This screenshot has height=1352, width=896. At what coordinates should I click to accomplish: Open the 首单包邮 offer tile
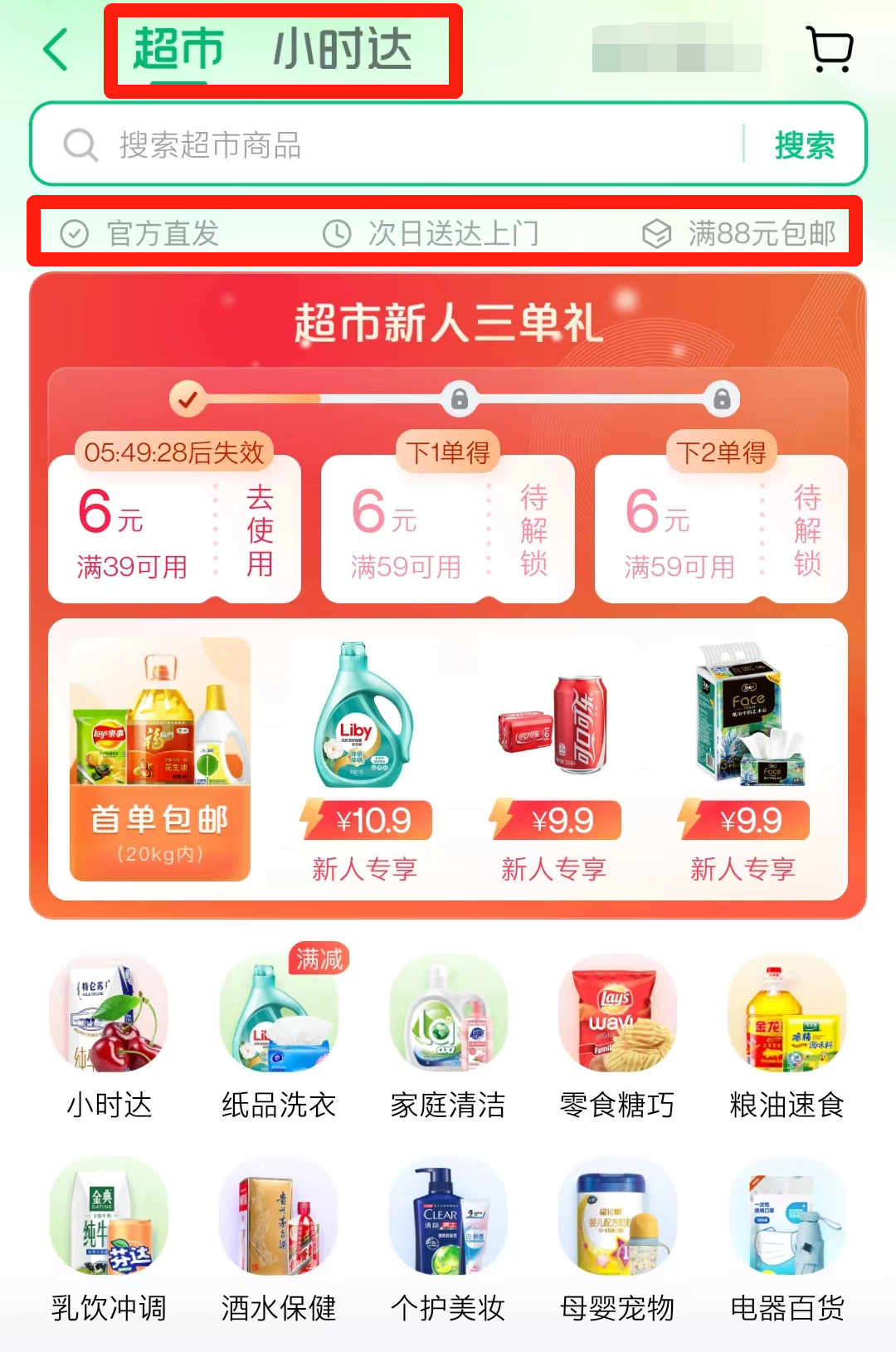(160, 759)
